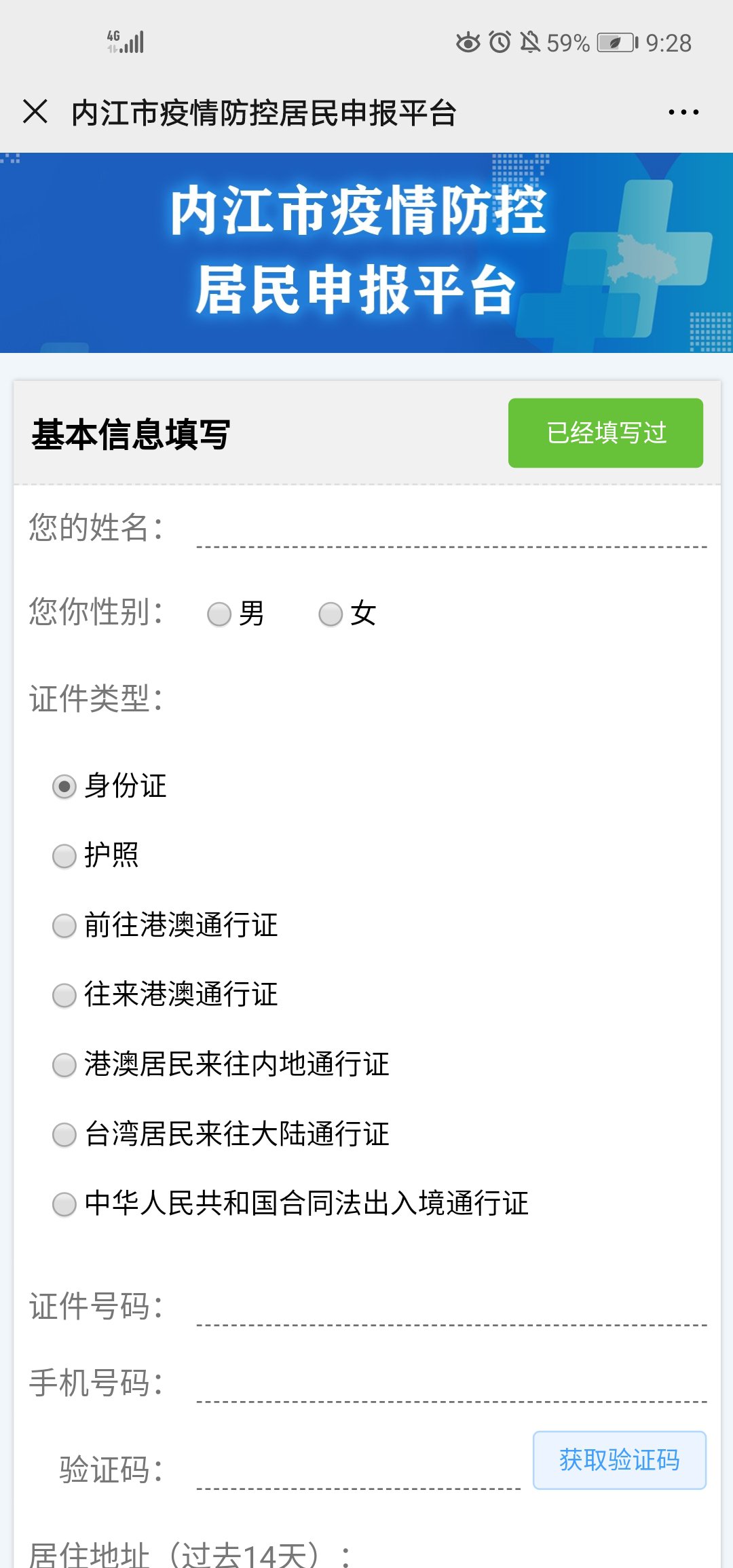Focus the 您的姓名 name field
This screenshot has height=1568, width=733.
tap(451, 531)
